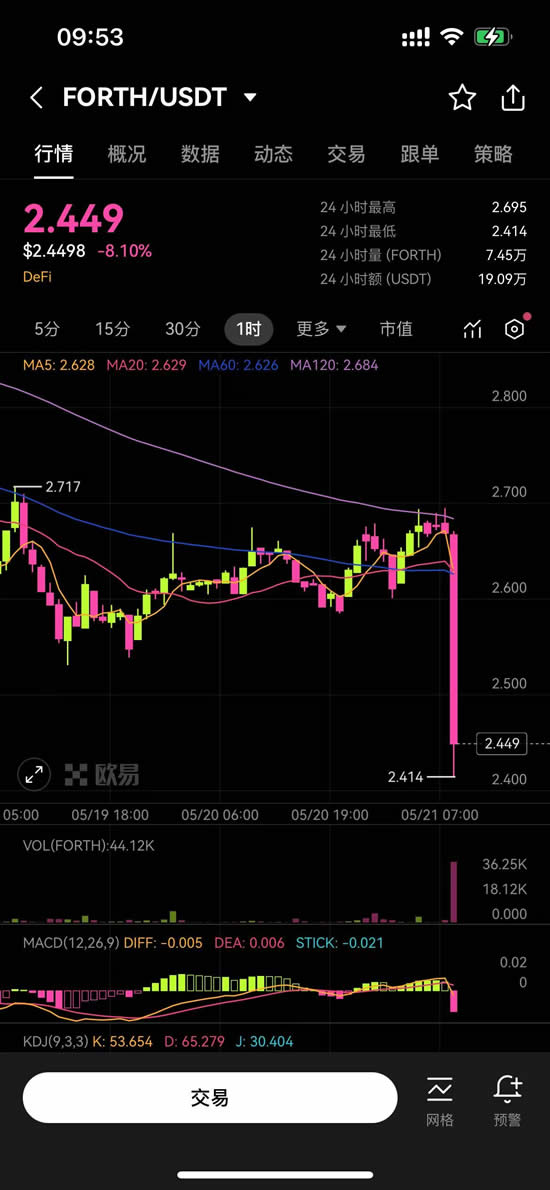Select the 5分 chart interval
The height and width of the screenshot is (1190, 550).
[x=47, y=329]
